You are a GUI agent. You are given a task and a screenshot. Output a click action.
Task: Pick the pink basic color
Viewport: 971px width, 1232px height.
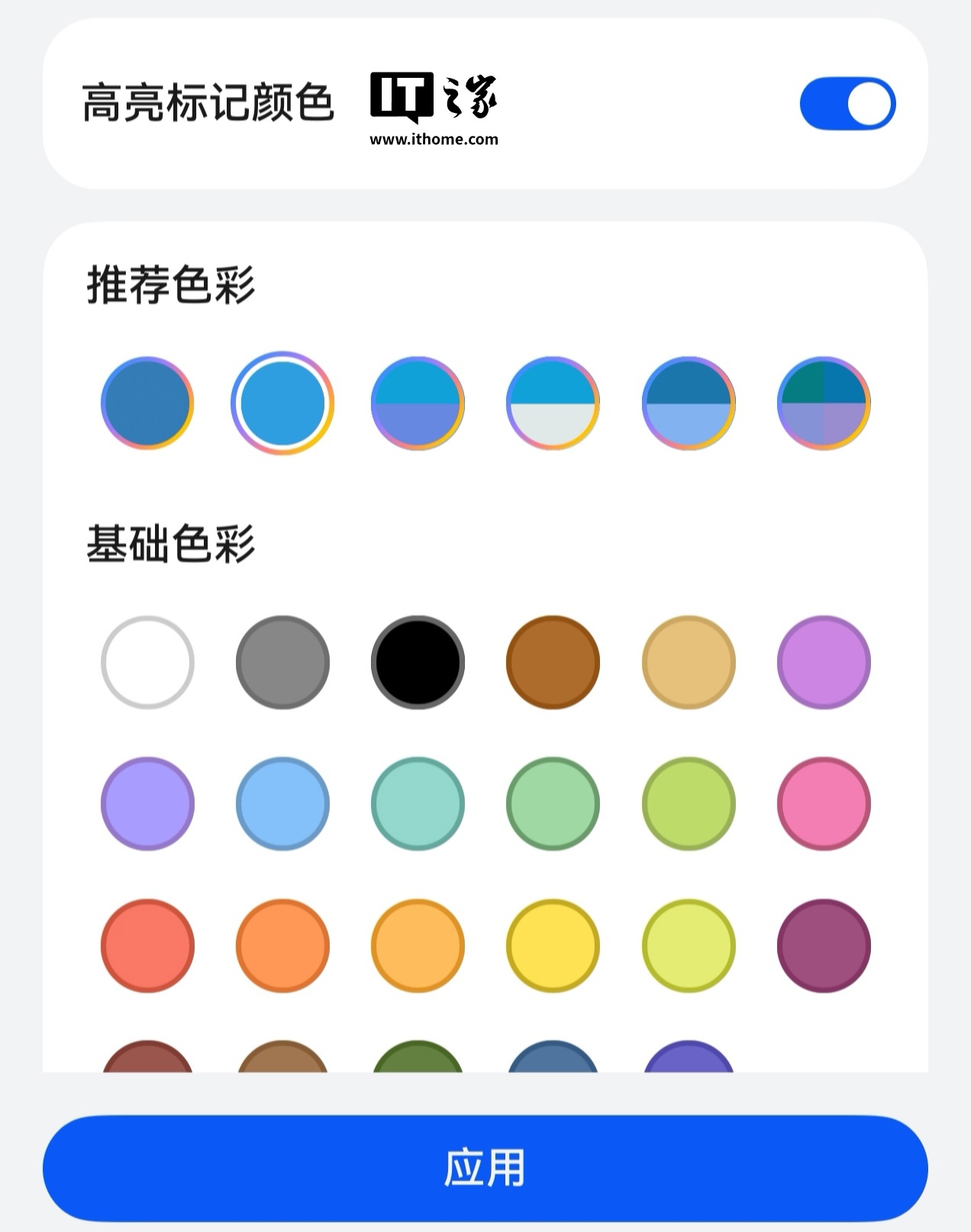point(824,804)
